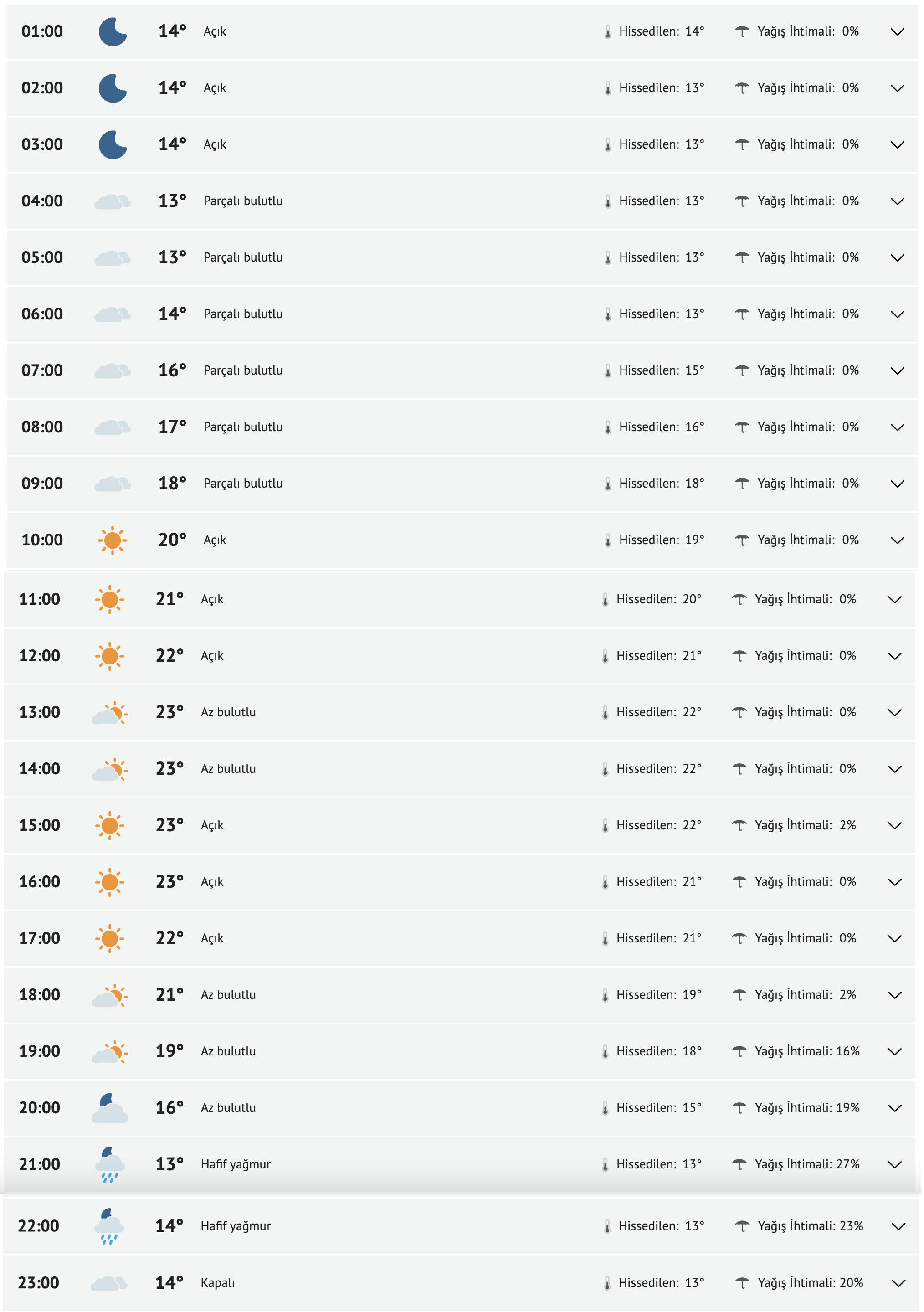This screenshot has width=924, height=1312.
Task: Open the 20:00 forecast details
Action: click(894, 1109)
